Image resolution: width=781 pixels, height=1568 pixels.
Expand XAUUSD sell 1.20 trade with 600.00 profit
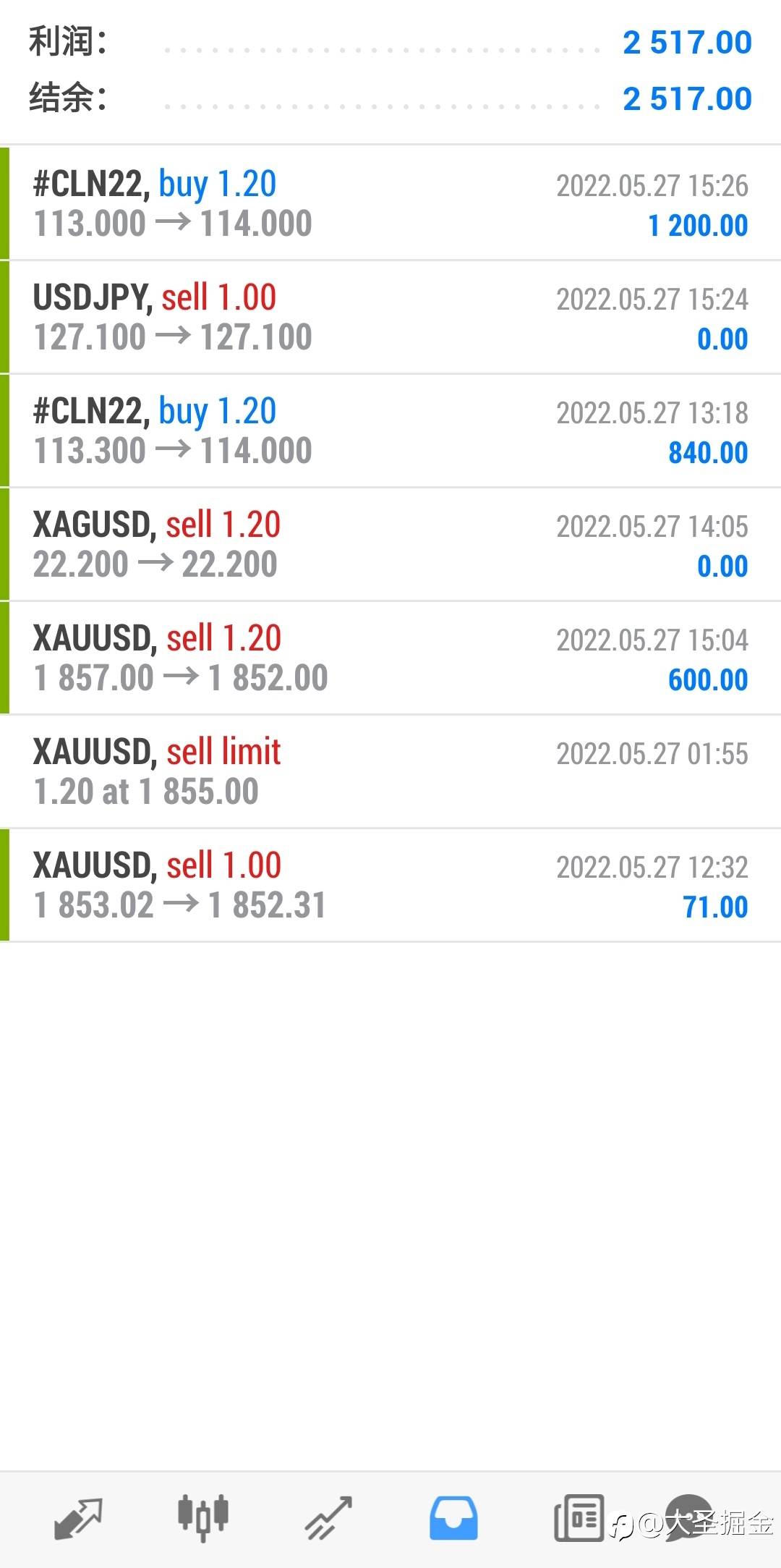[390, 658]
